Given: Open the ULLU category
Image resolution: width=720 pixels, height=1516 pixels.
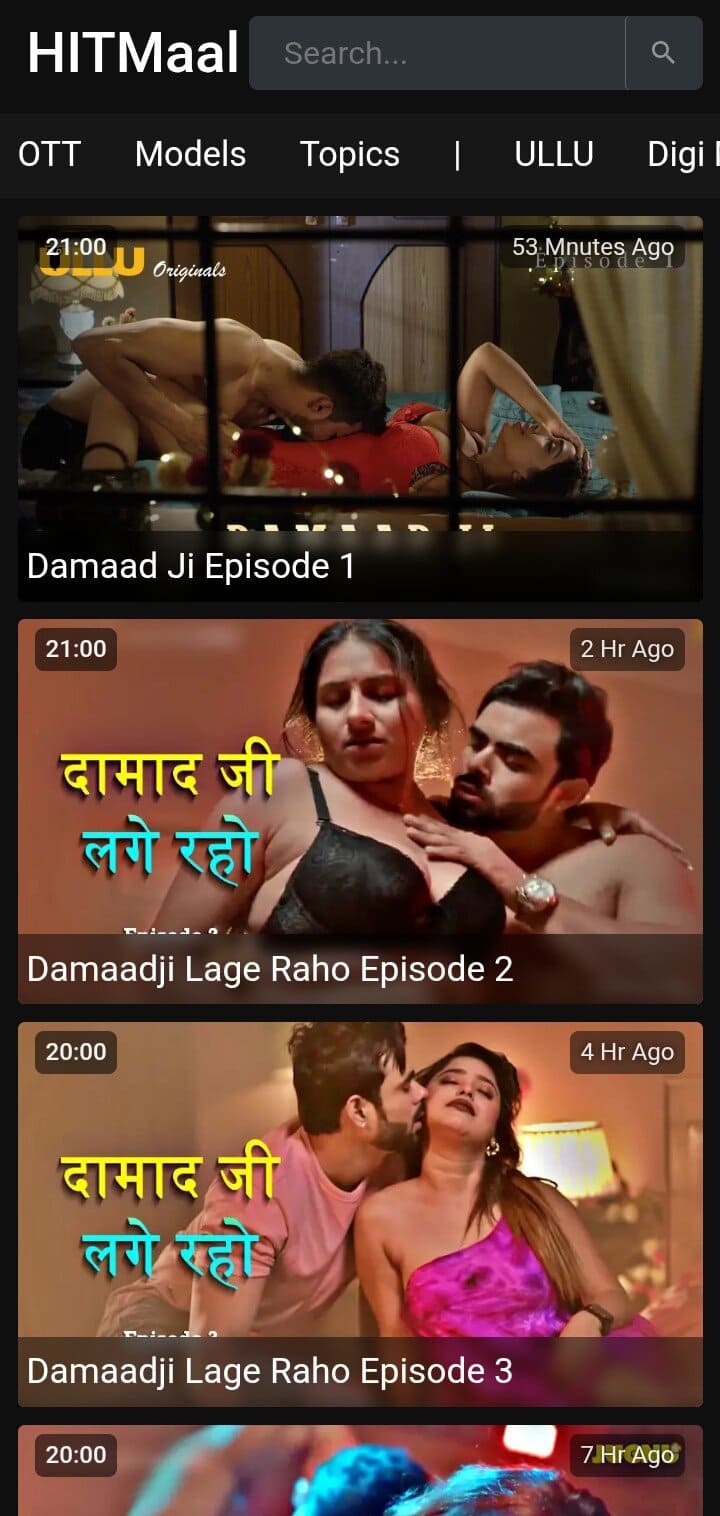Looking at the screenshot, I should tap(553, 154).
